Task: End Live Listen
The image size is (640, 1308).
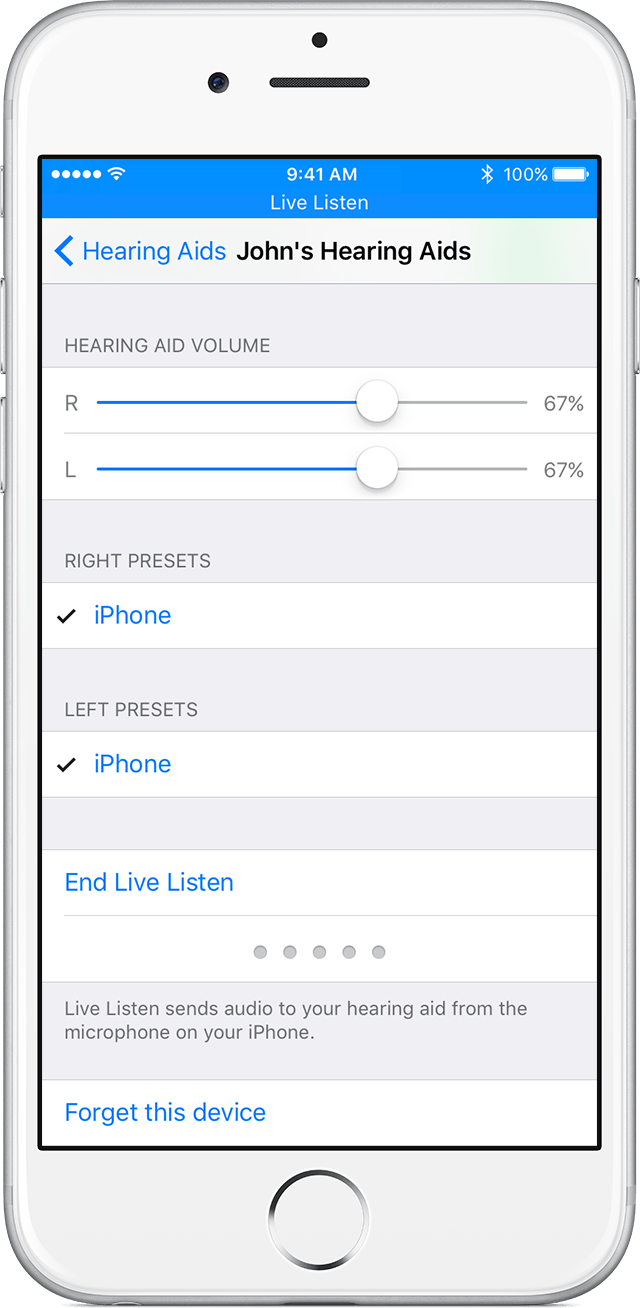Action: [149, 883]
